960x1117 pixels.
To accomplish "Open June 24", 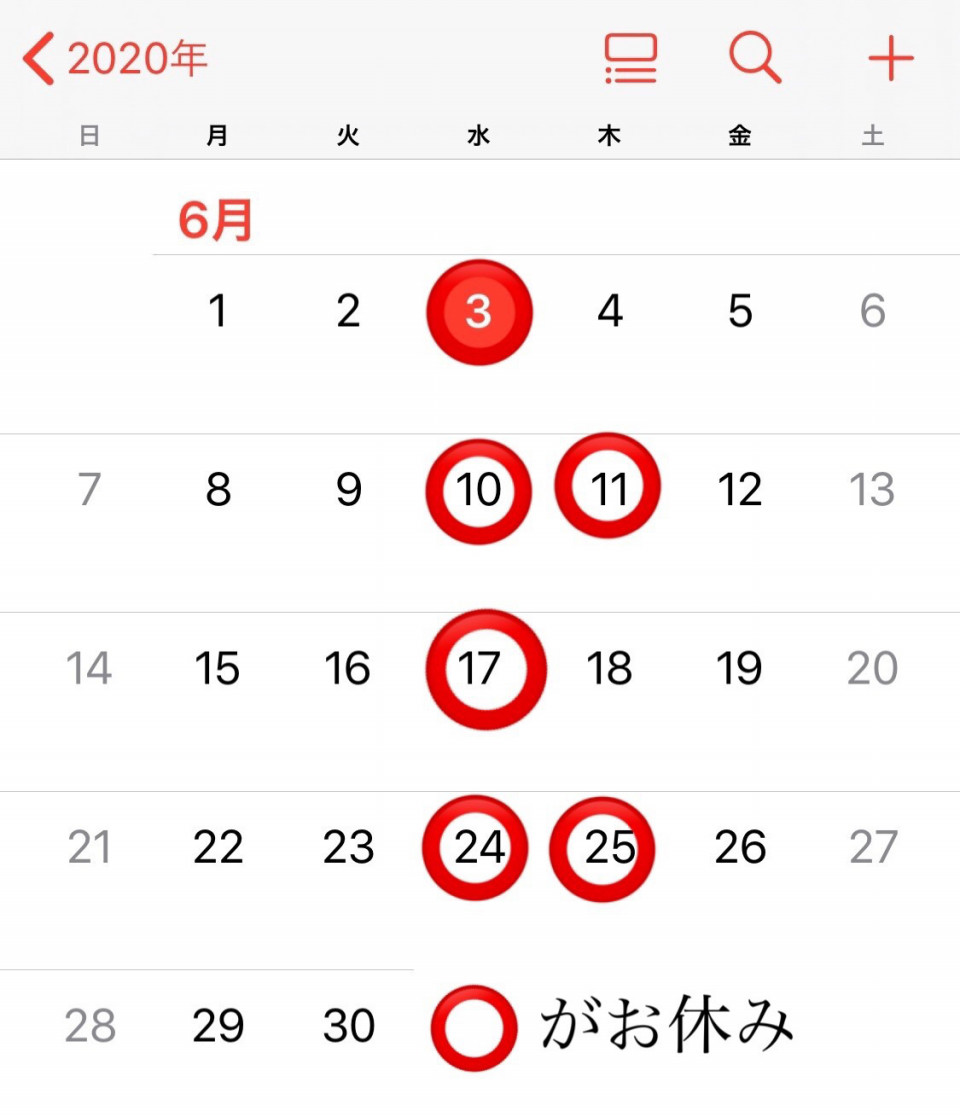I will [x=479, y=848].
